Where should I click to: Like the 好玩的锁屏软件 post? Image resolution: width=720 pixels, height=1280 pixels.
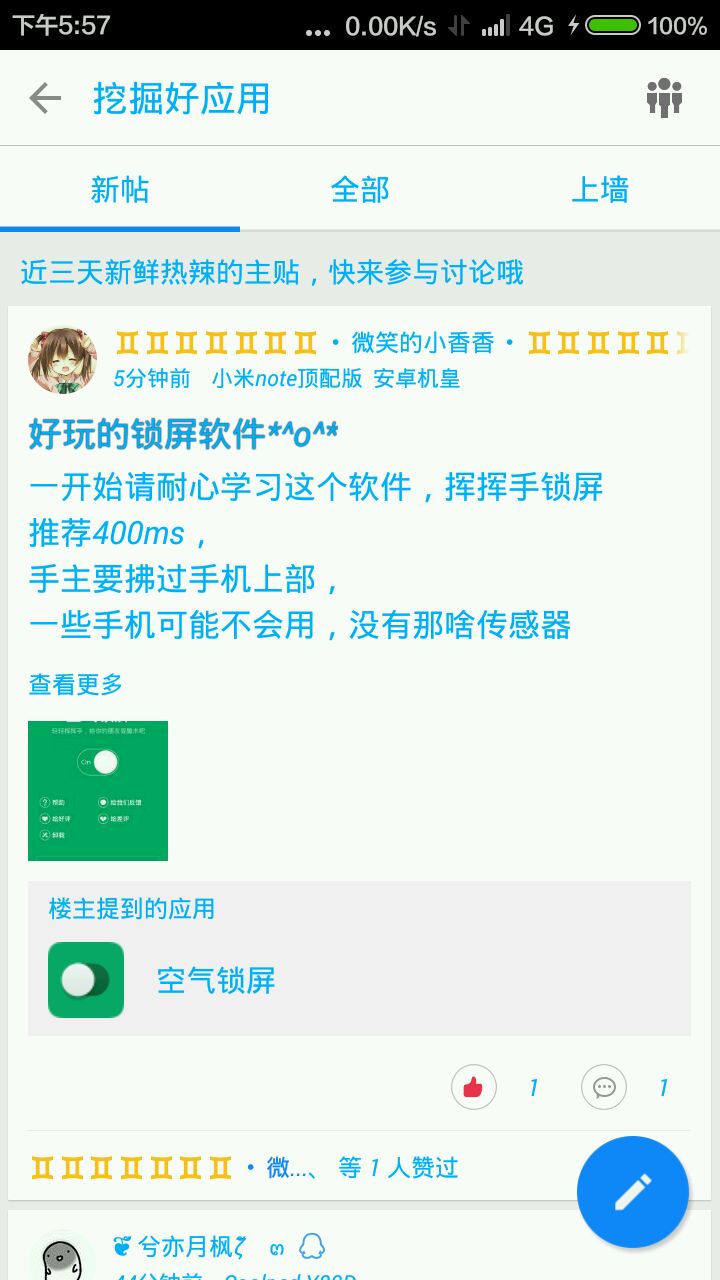point(474,1087)
